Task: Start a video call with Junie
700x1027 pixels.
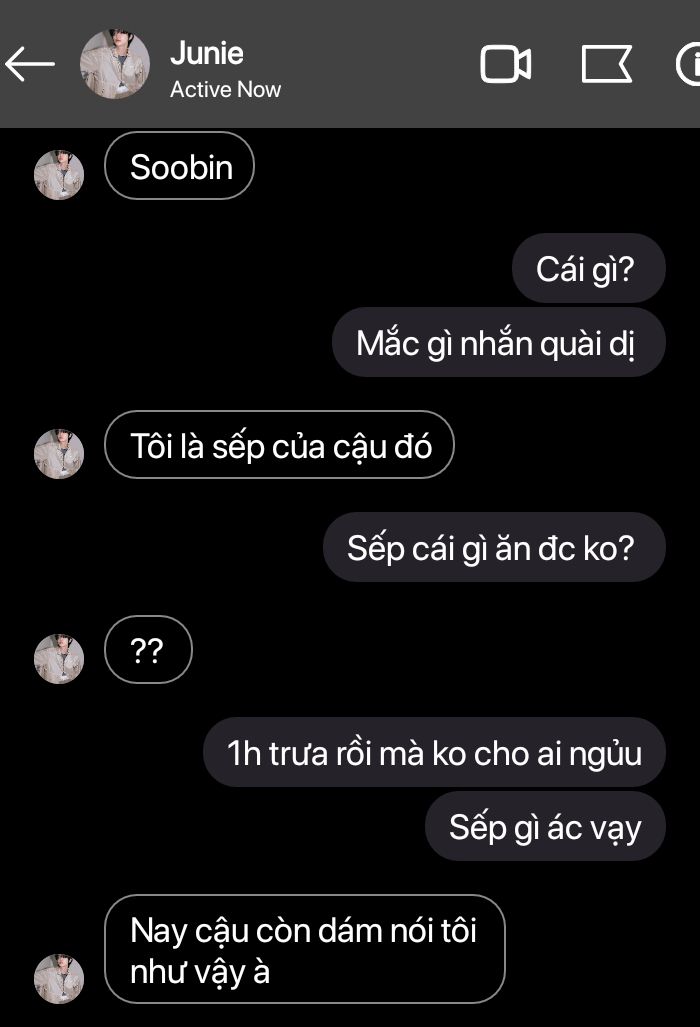Action: tap(506, 65)
